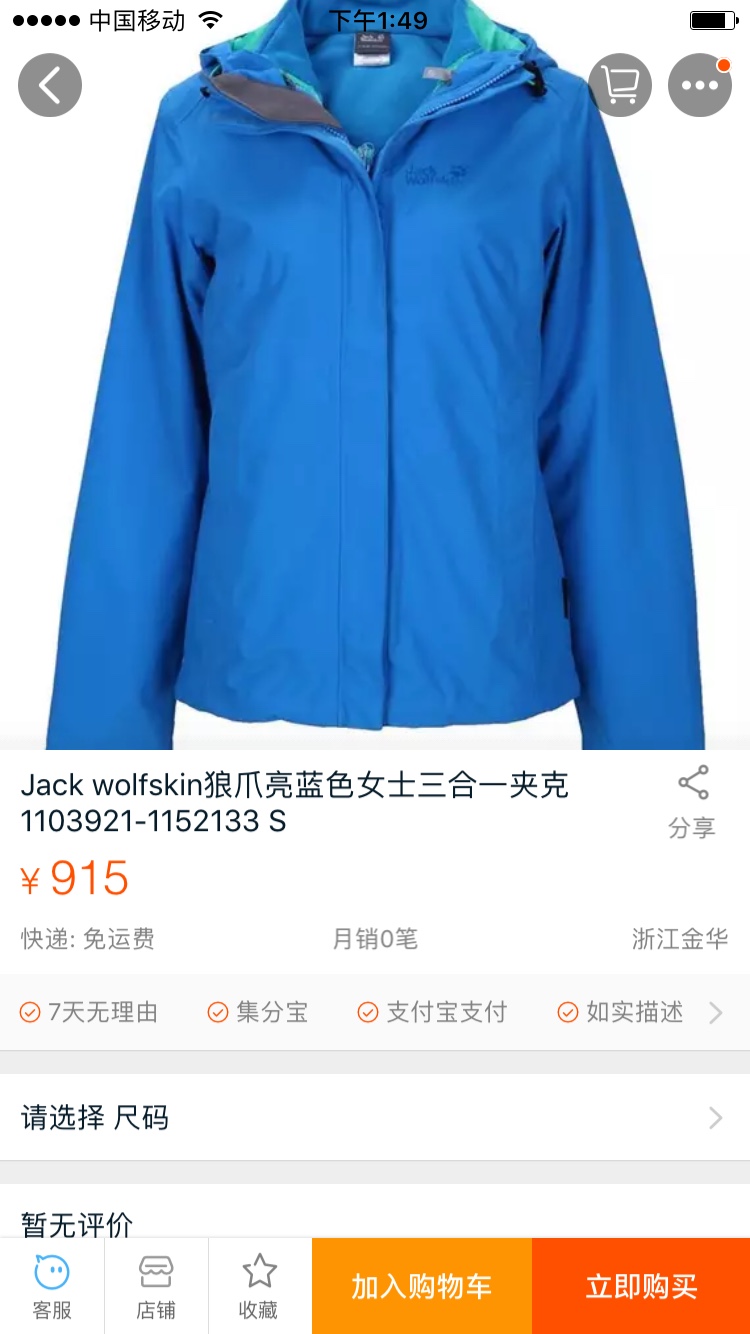
Task: Tap 加入购物车 to add to cart
Action: [x=422, y=1286]
